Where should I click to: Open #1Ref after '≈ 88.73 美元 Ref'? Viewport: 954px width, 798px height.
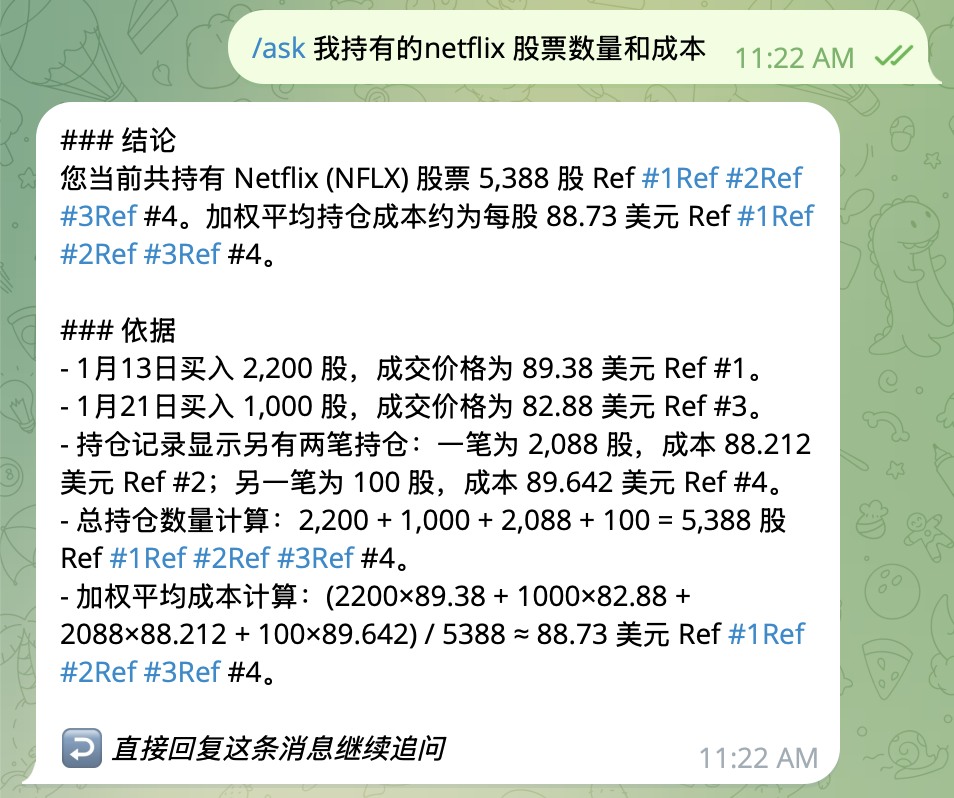coord(766,634)
